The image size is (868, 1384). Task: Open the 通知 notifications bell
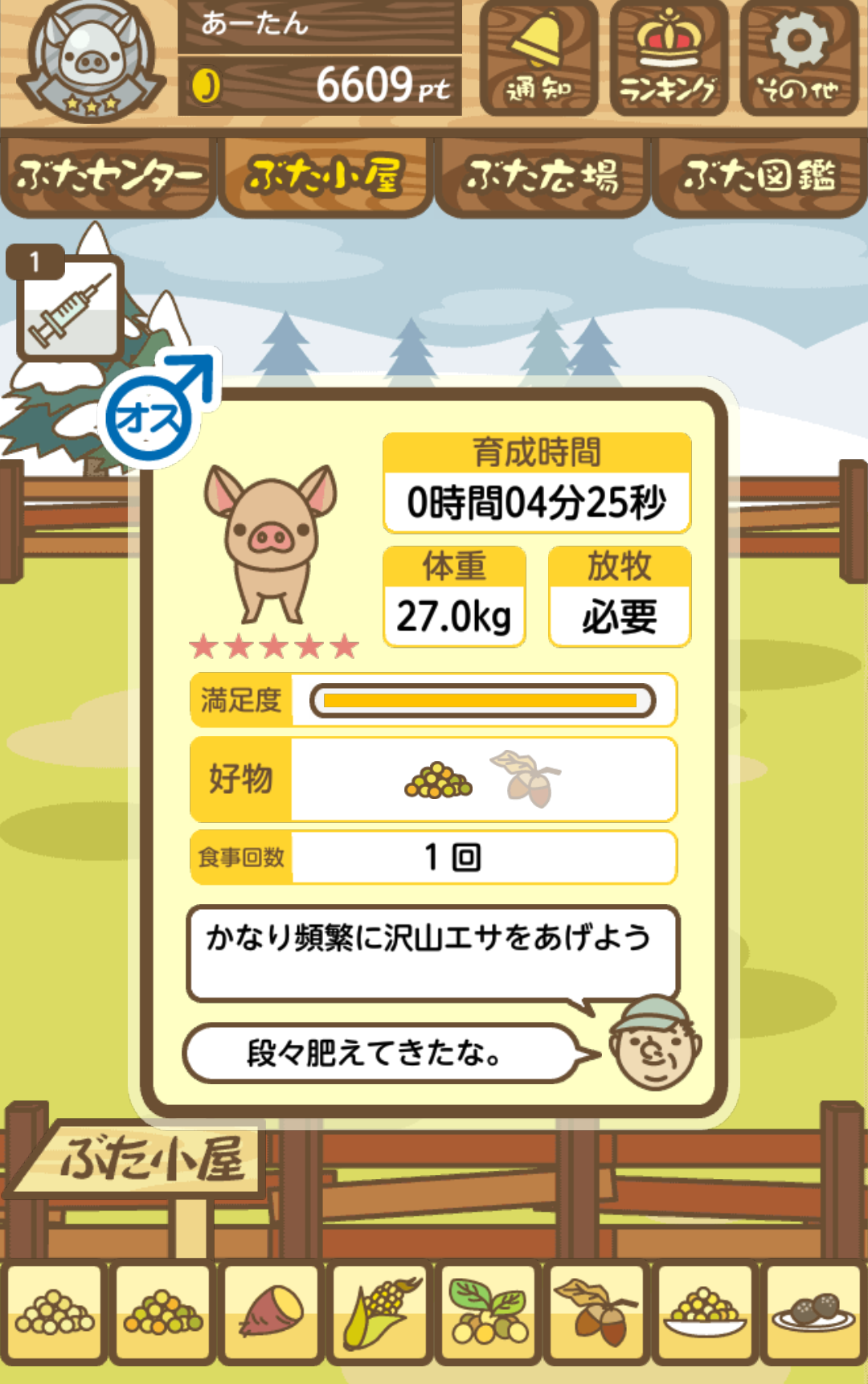[x=538, y=58]
